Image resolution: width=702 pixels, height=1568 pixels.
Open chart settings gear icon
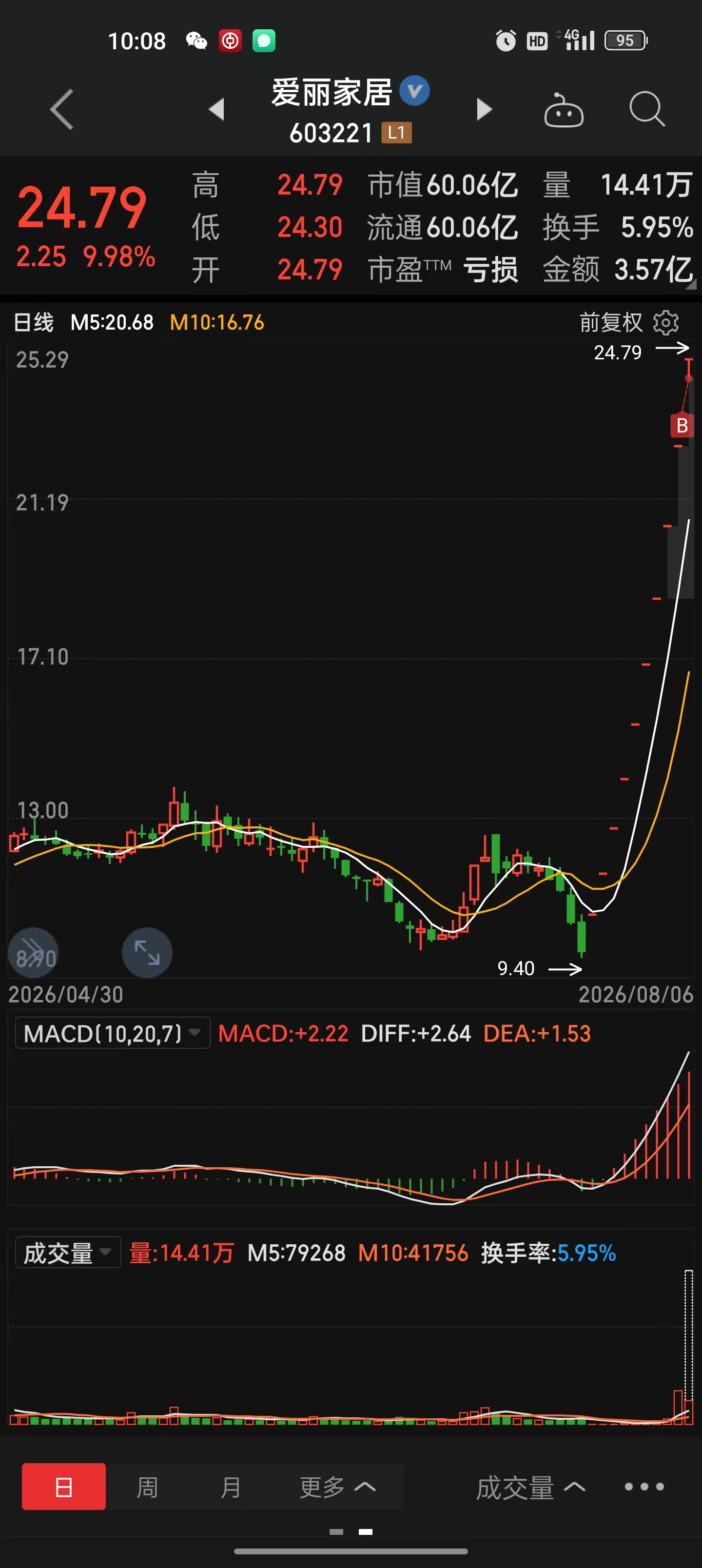(x=665, y=323)
